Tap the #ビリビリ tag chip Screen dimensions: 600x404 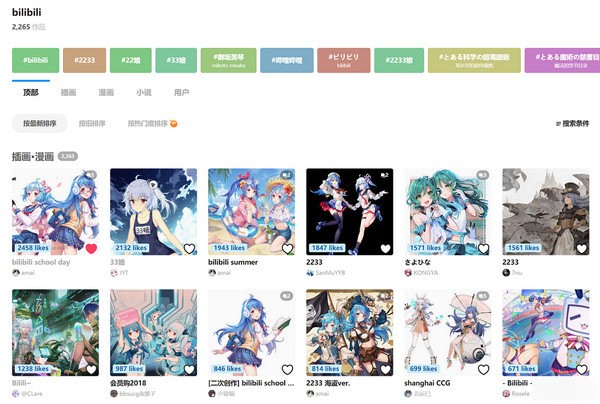pos(343,60)
